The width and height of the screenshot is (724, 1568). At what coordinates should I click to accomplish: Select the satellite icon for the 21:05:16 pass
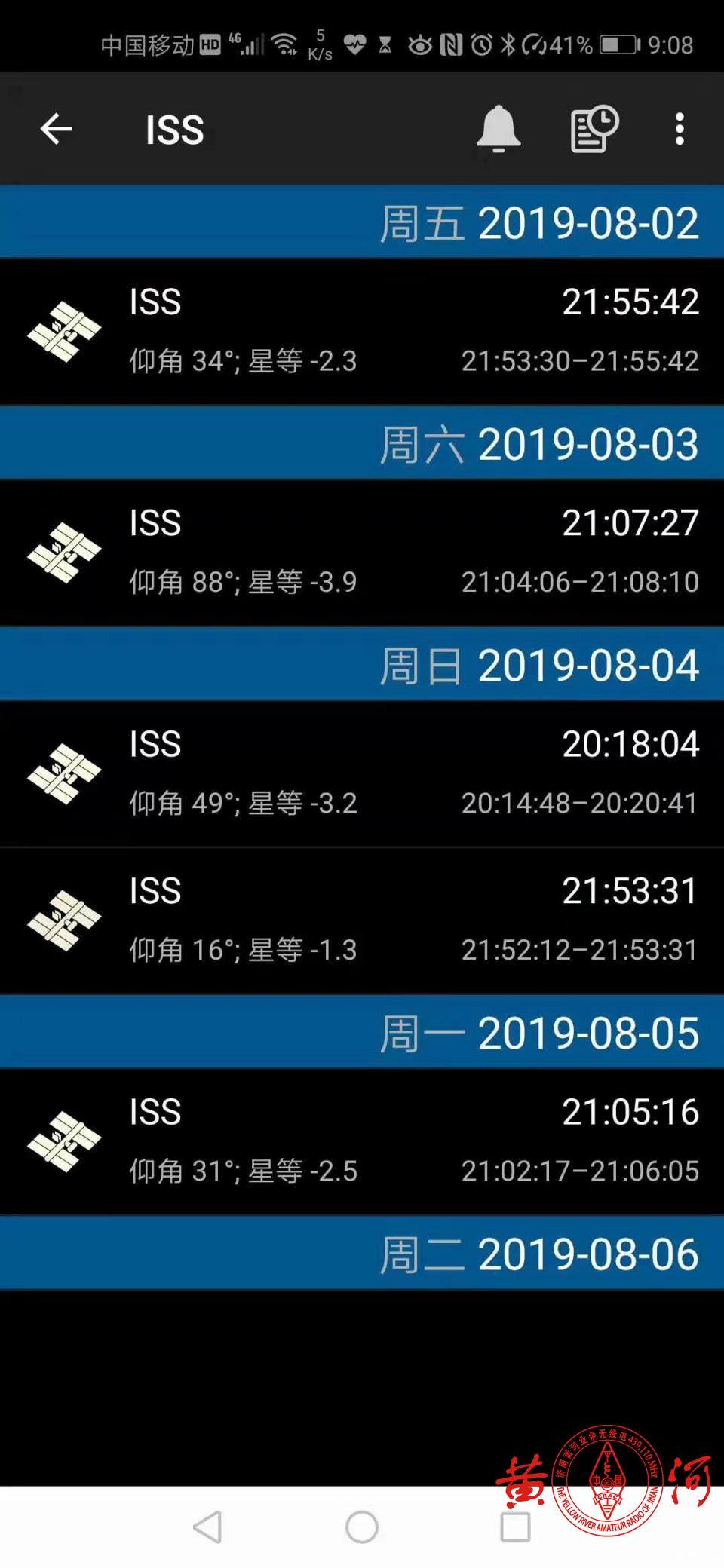coord(64,1141)
